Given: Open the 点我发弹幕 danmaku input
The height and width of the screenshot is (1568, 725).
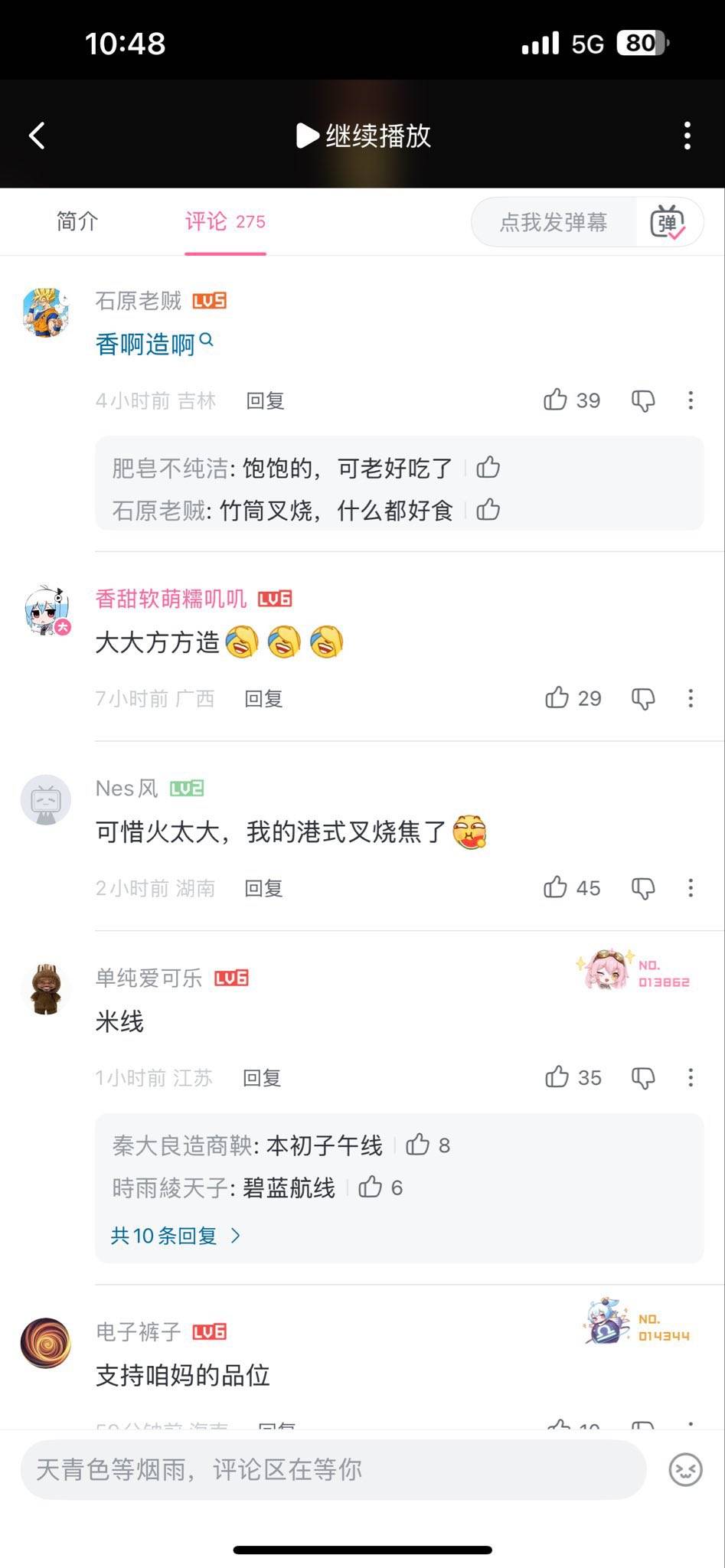Looking at the screenshot, I should coord(553,222).
